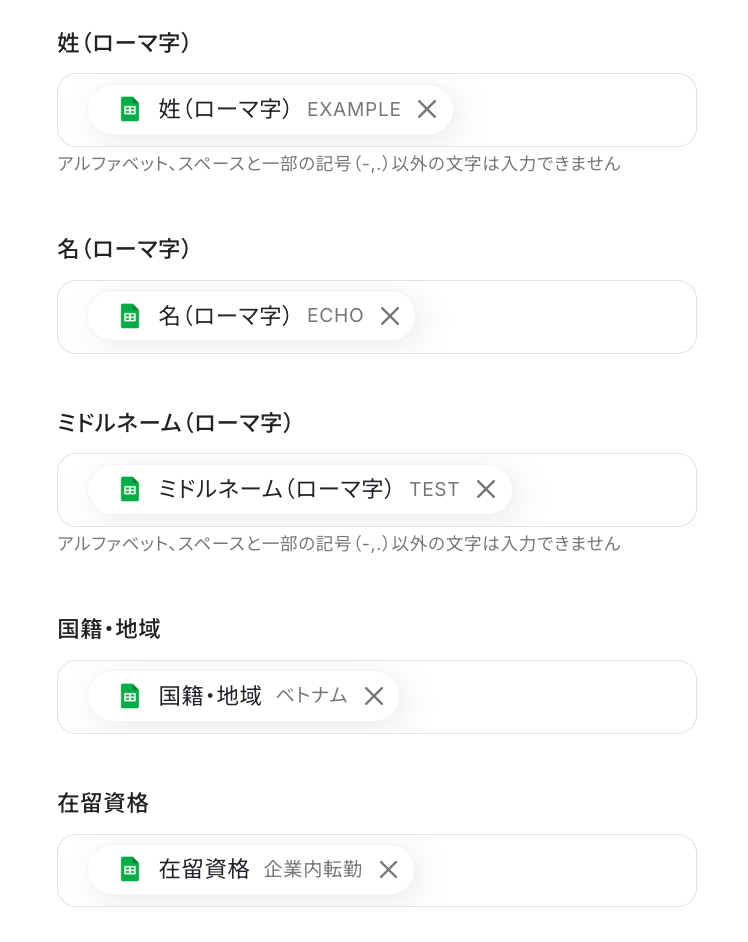Remove the 国籍・地域 ベトナム chip
The width and height of the screenshot is (748, 942).
click(x=374, y=696)
